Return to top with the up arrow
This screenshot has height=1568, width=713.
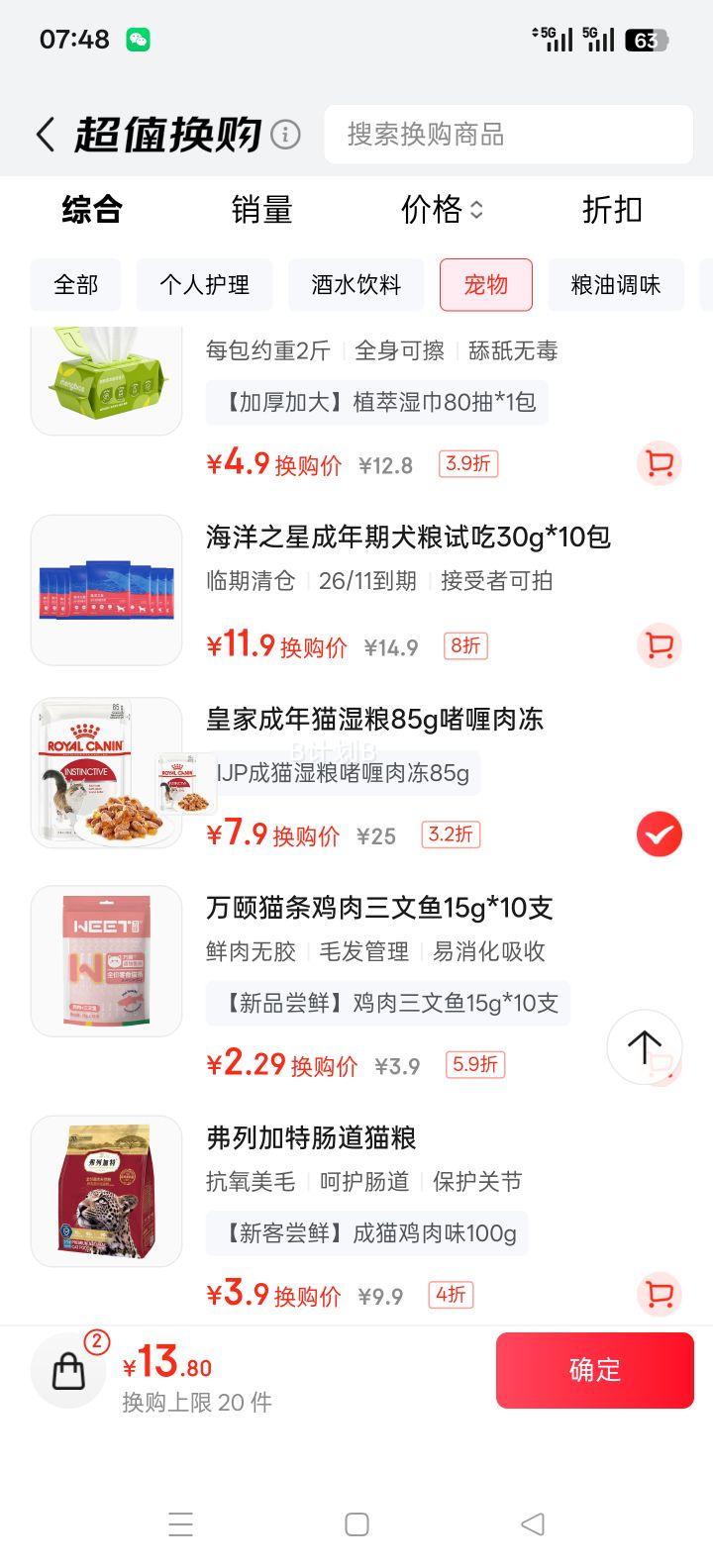pos(644,1046)
